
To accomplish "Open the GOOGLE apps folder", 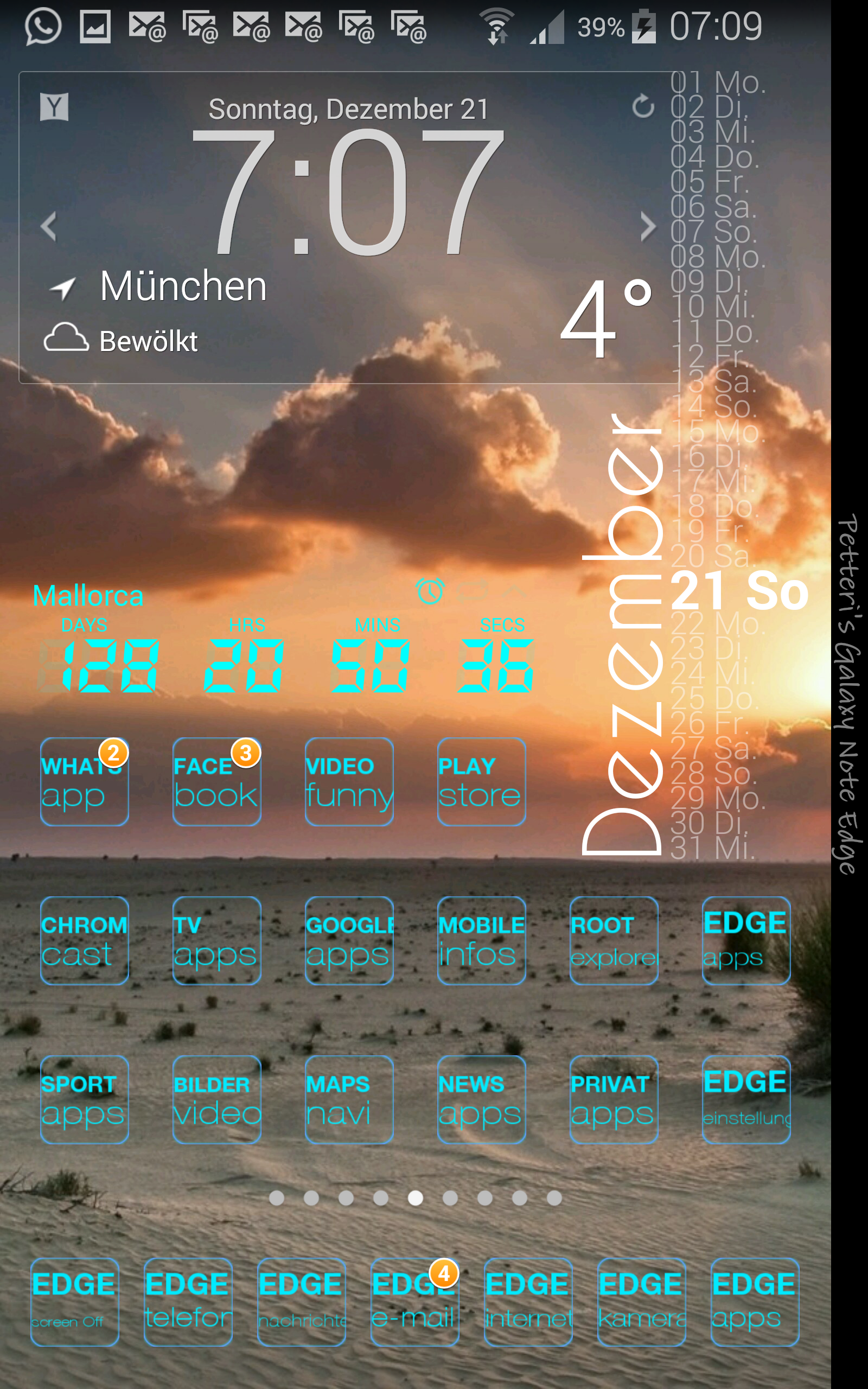I will click(x=349, y=941).
